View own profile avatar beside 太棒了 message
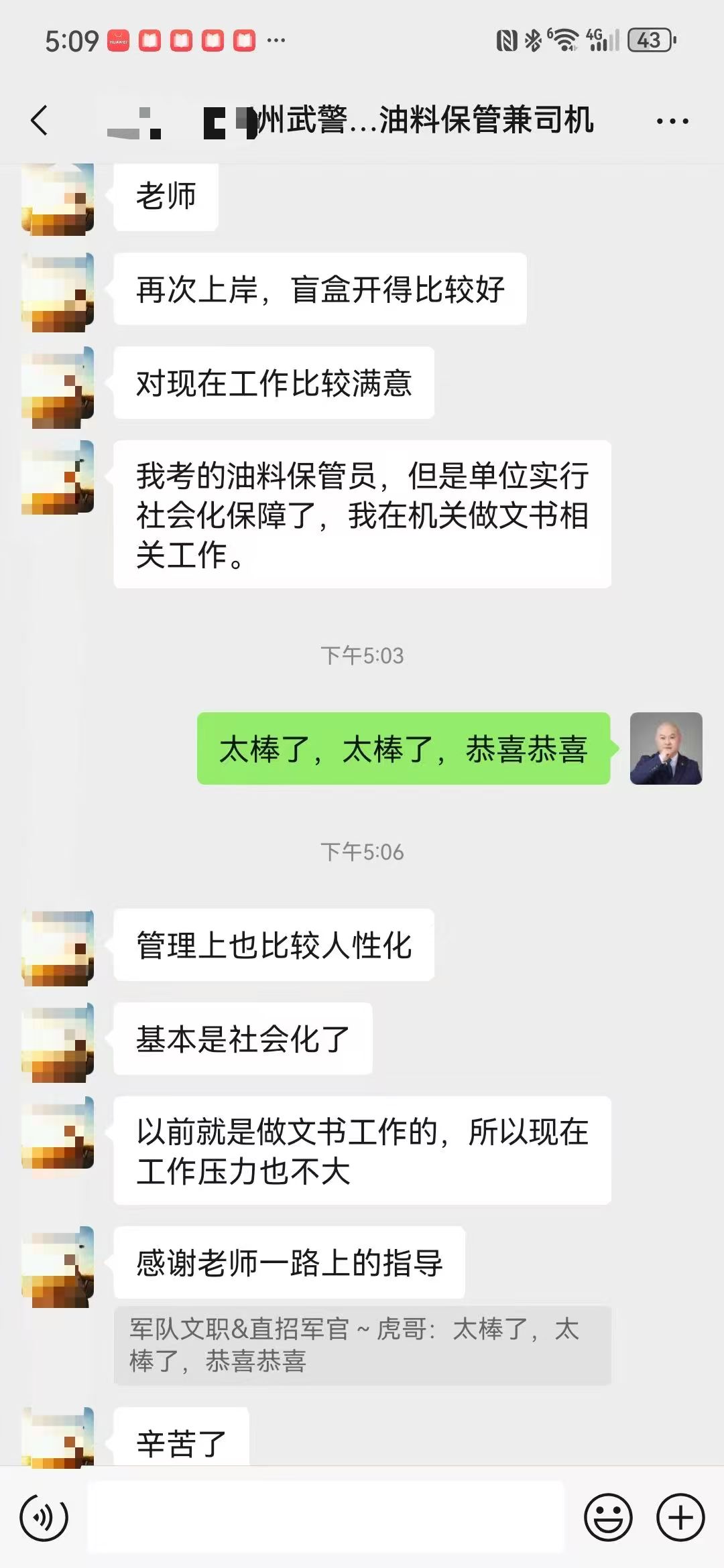Viewport: 724px width, 1568px height. [x=666, y=748]
